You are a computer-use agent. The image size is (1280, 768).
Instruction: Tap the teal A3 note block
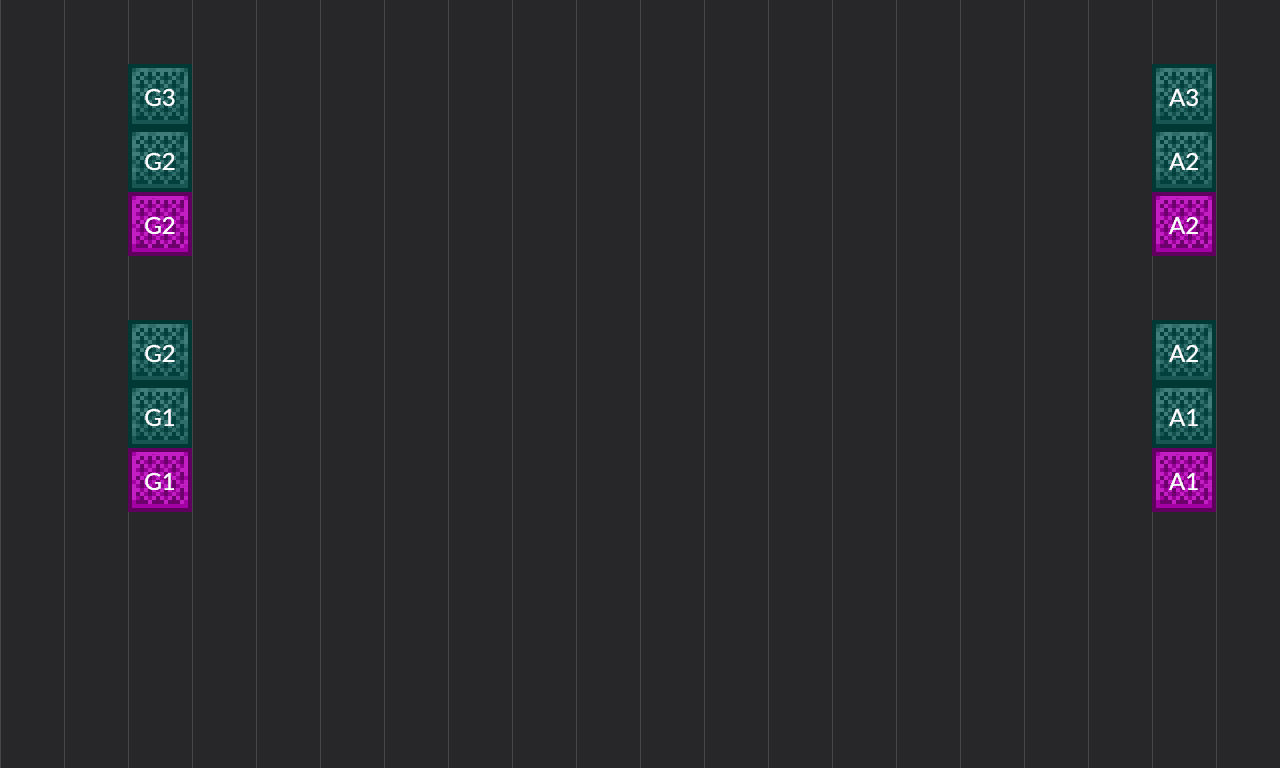pyautogui.click(x=1184, y=97)
